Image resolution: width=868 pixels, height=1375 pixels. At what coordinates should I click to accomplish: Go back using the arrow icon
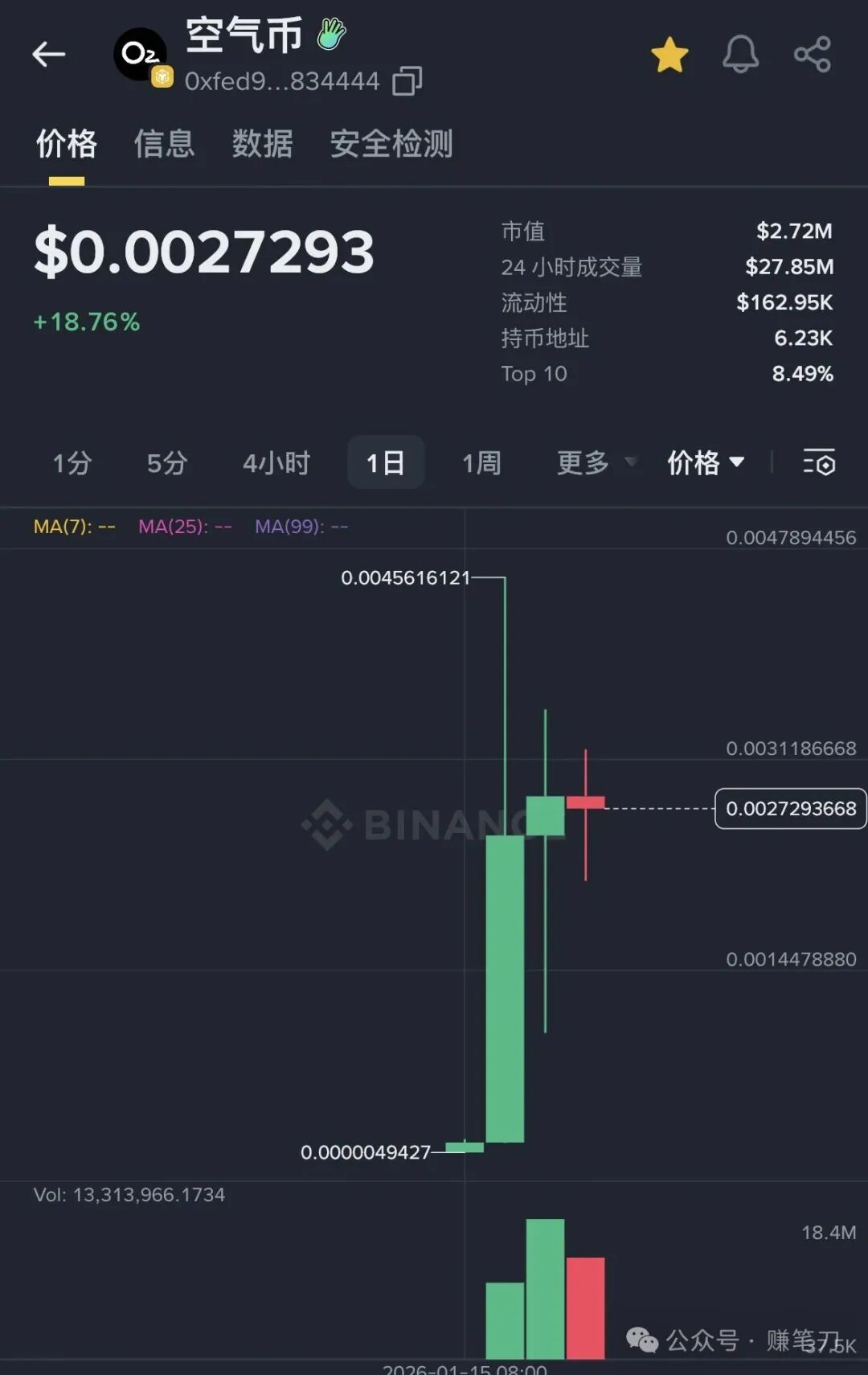48,55
